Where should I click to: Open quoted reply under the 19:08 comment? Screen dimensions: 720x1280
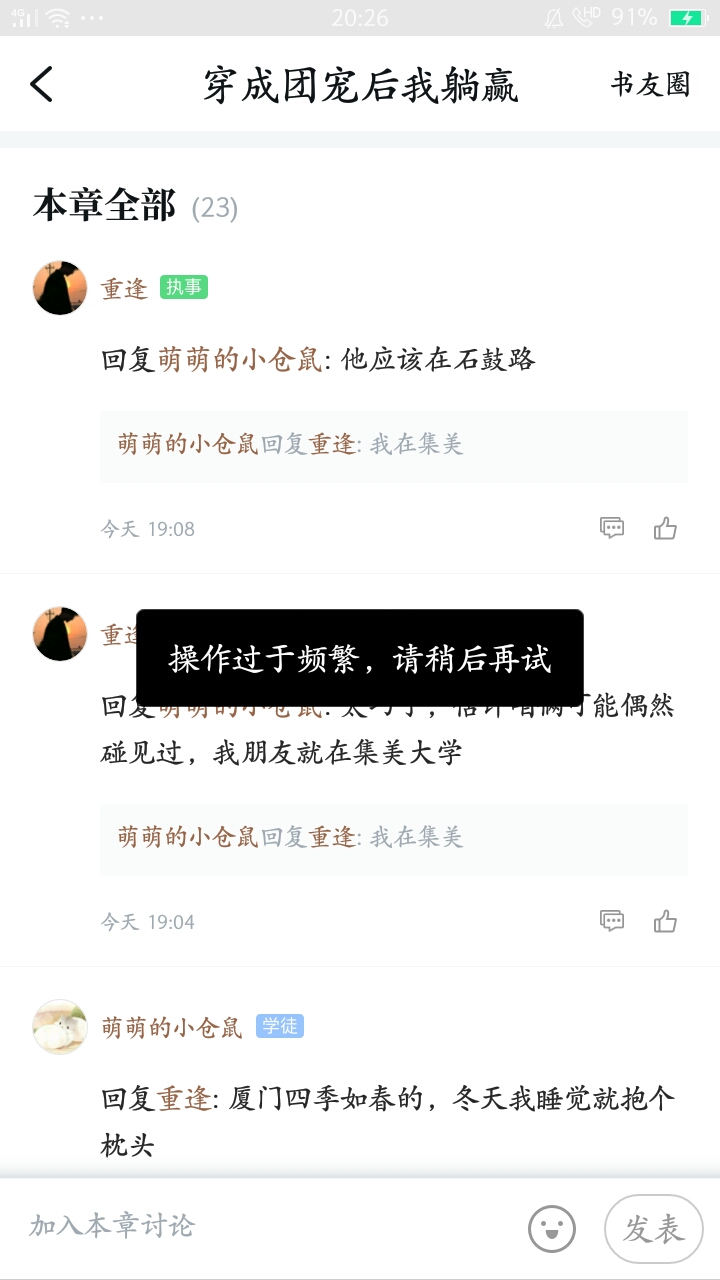pos(393,445)
